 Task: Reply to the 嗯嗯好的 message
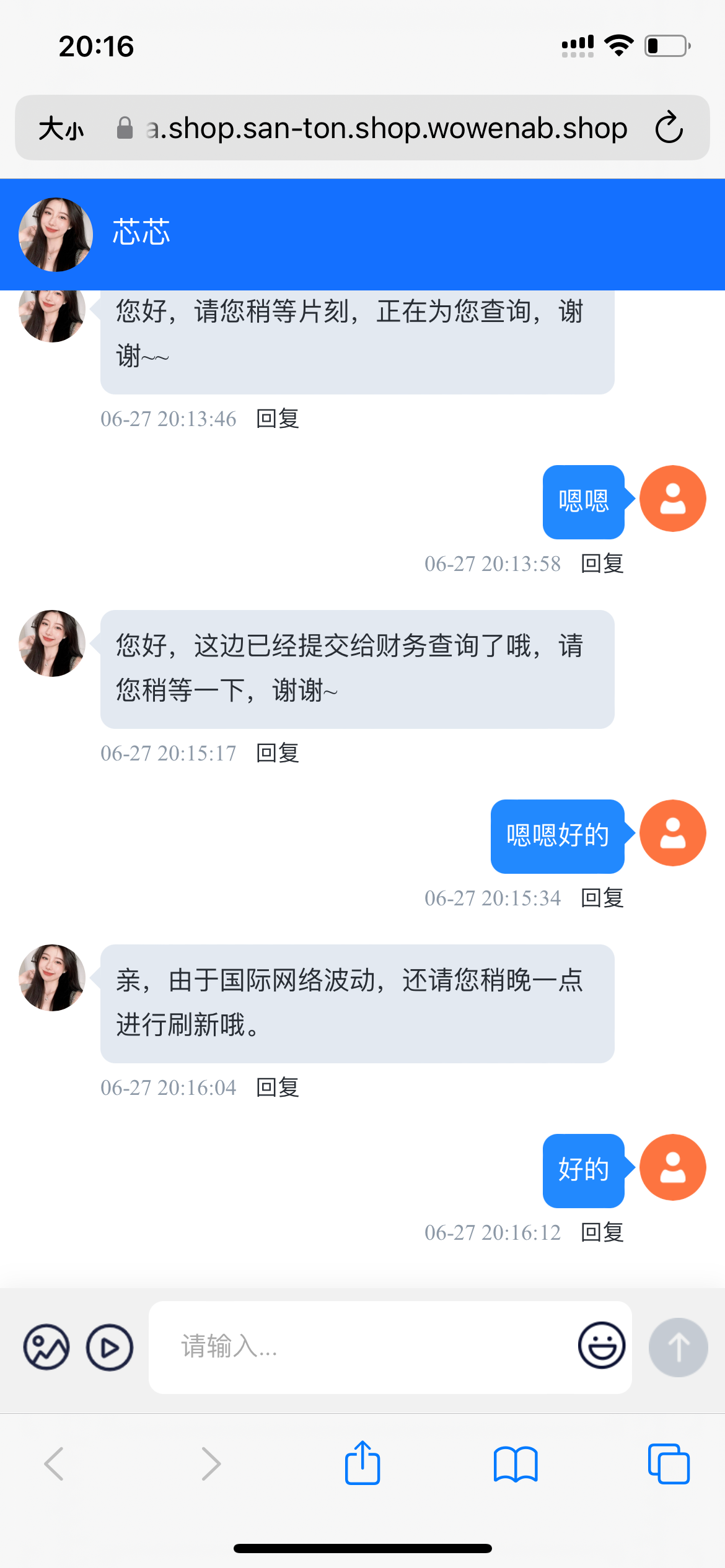coord(602,899)
